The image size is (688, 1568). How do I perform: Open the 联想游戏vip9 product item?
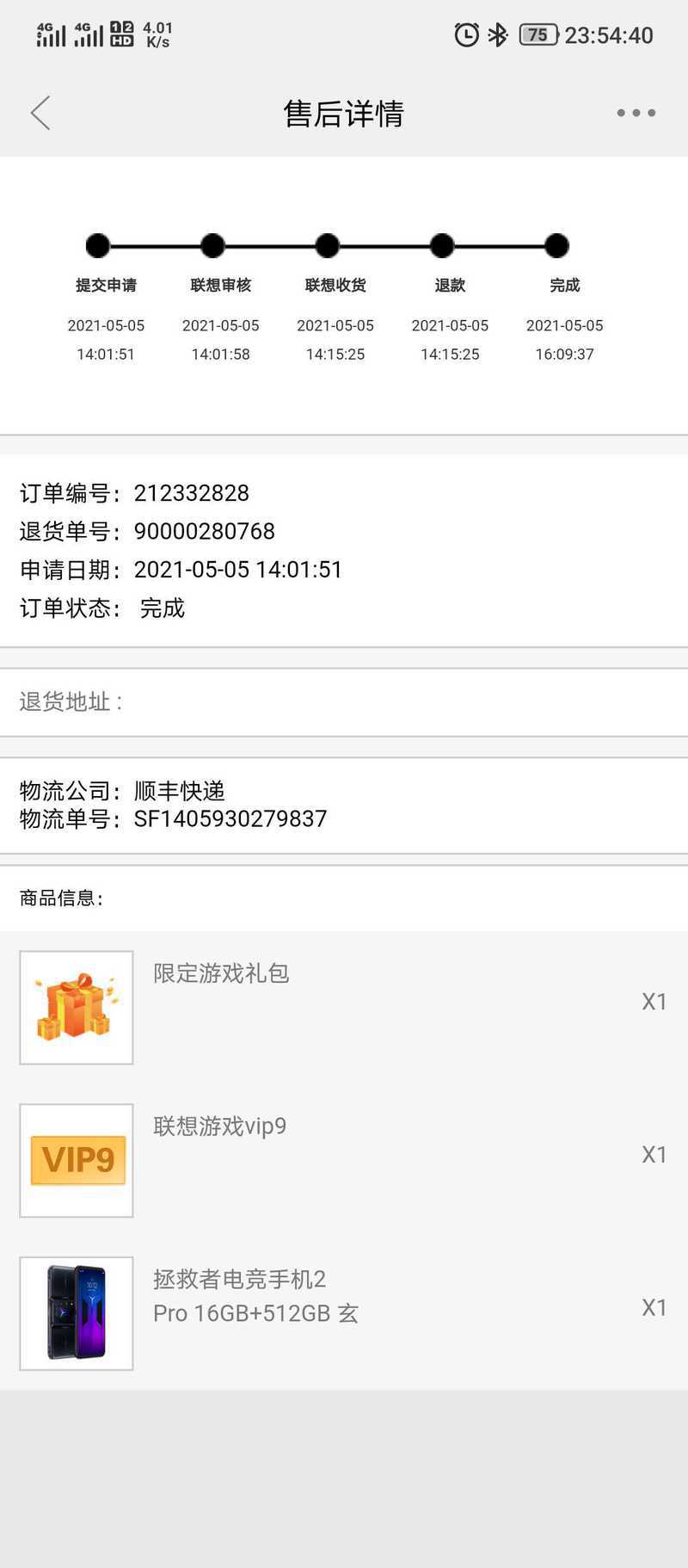[344, 1160]
